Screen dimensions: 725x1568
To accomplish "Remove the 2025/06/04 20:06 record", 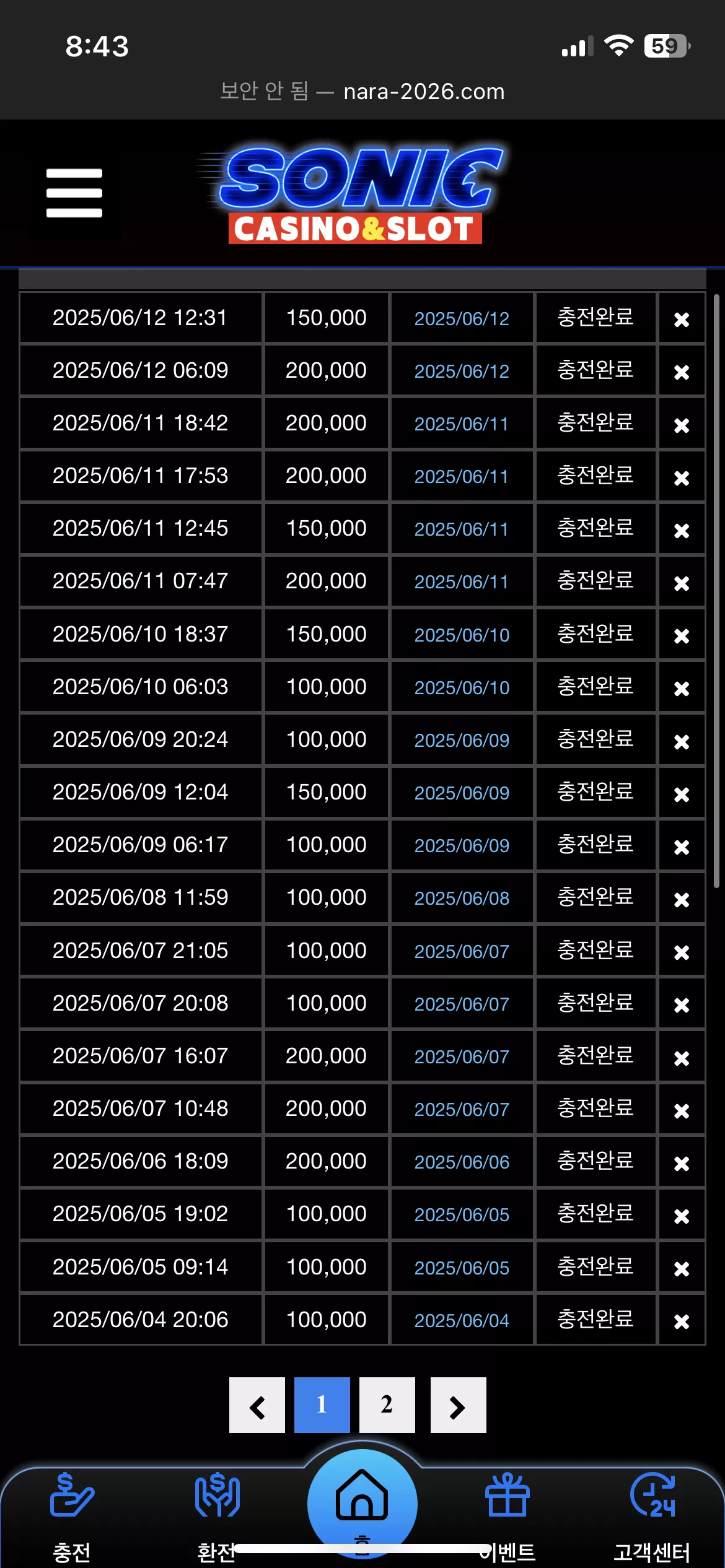I will (x=682, y=1322).
